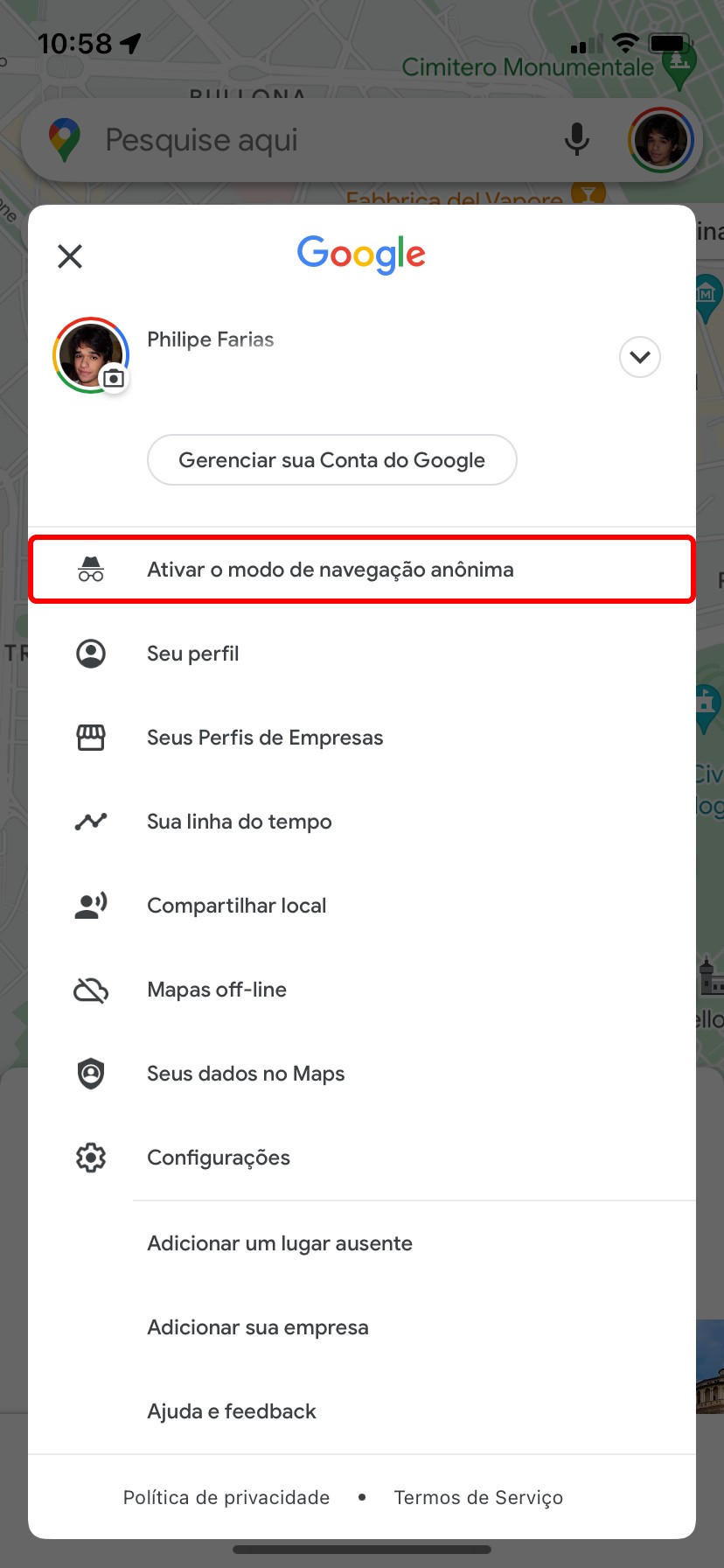724x1568 pixels.
Task: Expand the account switcher chevron
Action: (639, 357)
